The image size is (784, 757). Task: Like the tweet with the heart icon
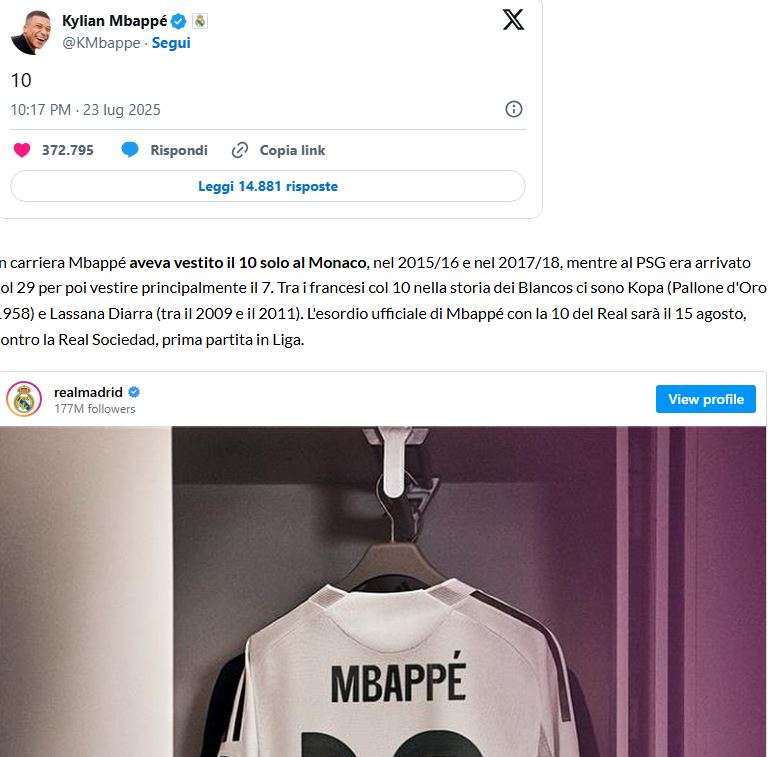pos(22,150)
